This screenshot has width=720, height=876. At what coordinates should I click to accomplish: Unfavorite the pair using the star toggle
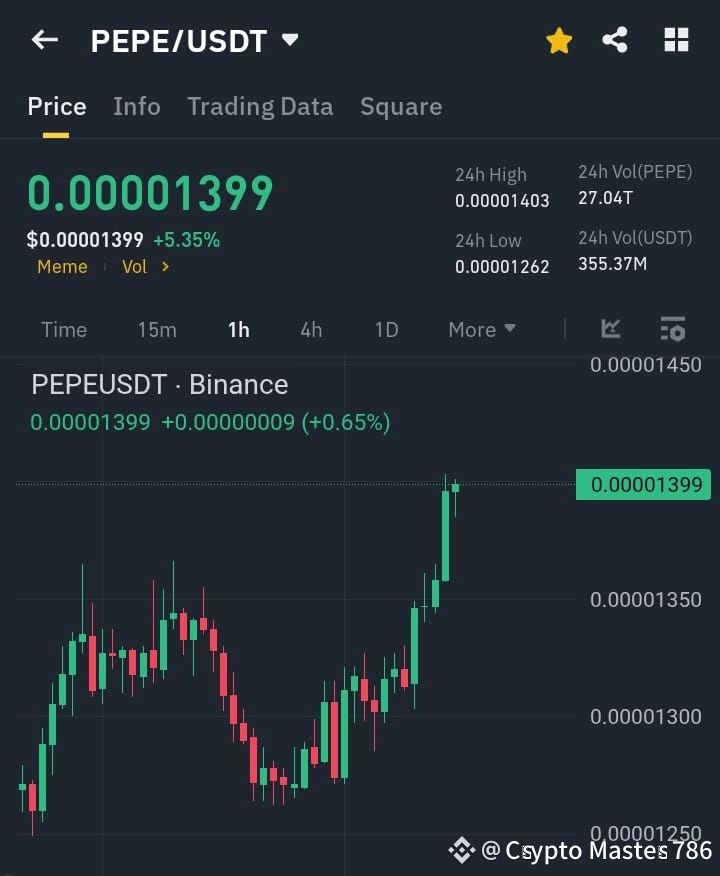tap(558, 40)
